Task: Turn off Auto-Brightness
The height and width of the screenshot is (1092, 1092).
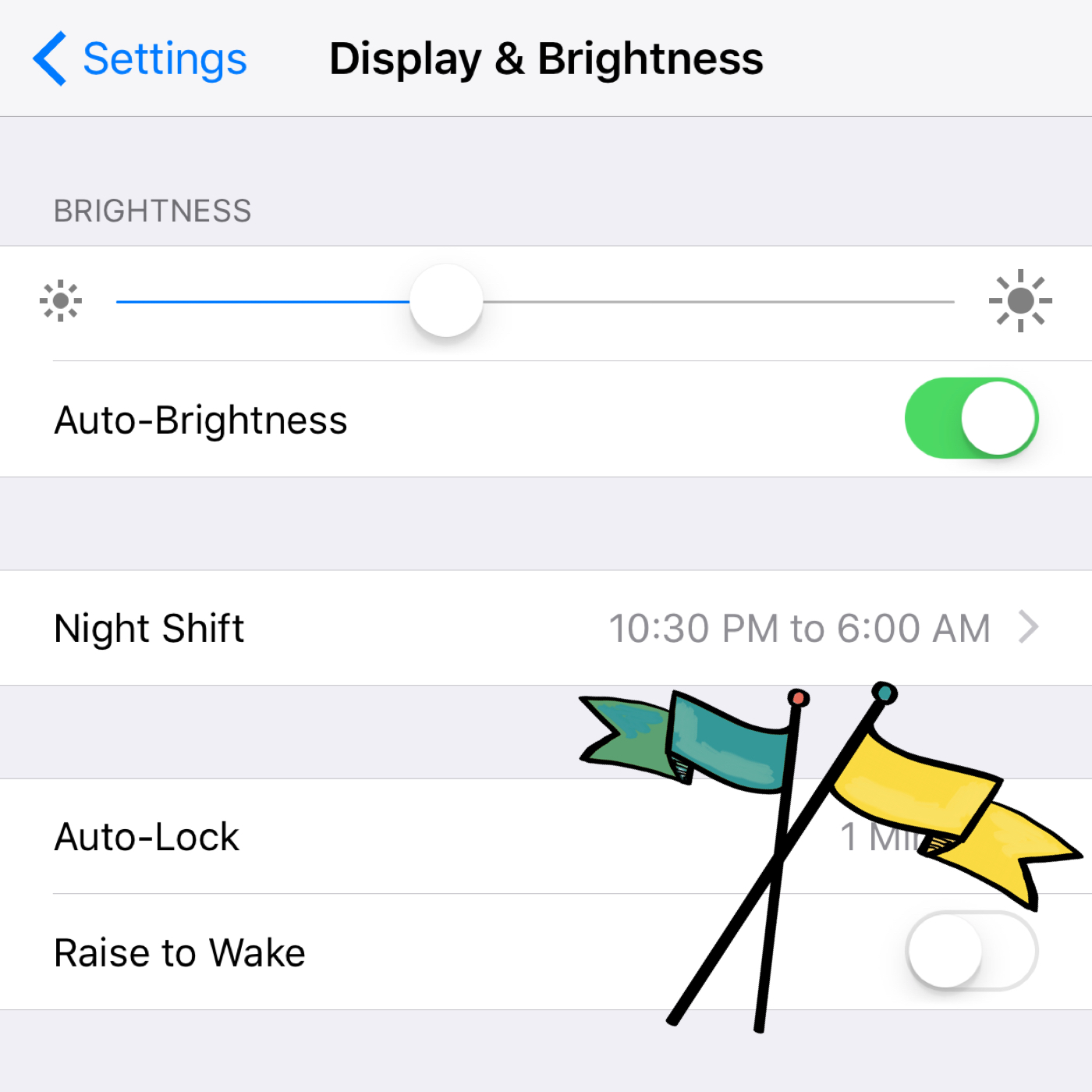Action: point(971,419)
